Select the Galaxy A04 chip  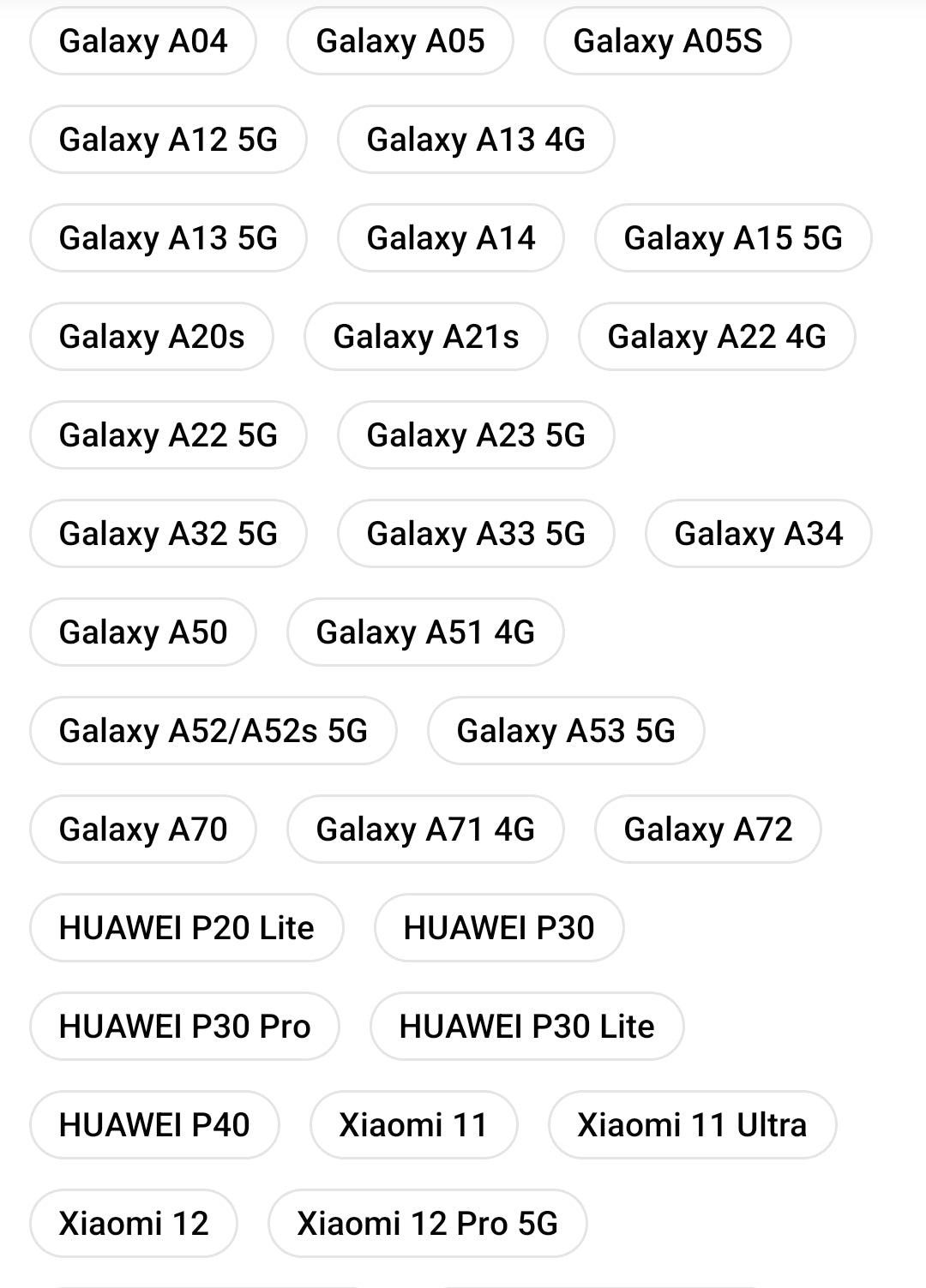point(143,41)
